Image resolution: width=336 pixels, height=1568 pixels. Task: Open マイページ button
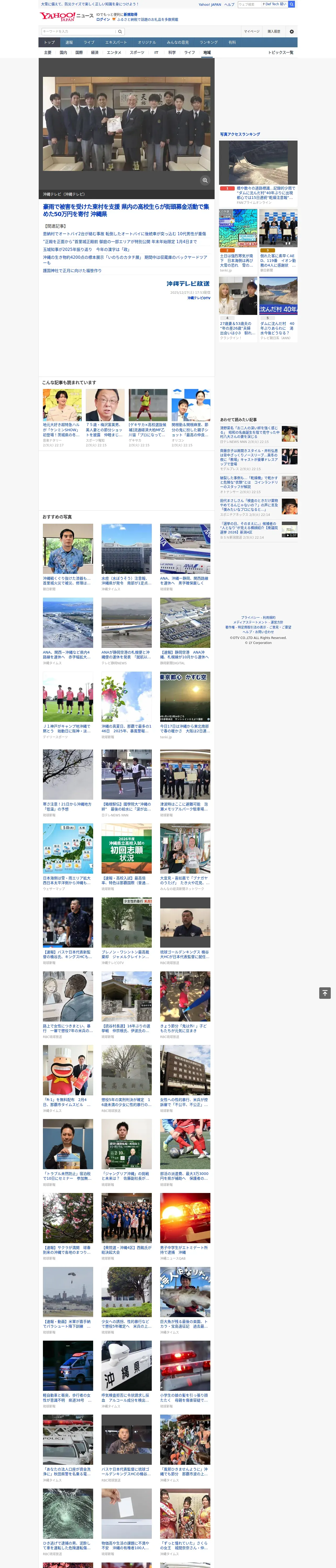[252, 31]
